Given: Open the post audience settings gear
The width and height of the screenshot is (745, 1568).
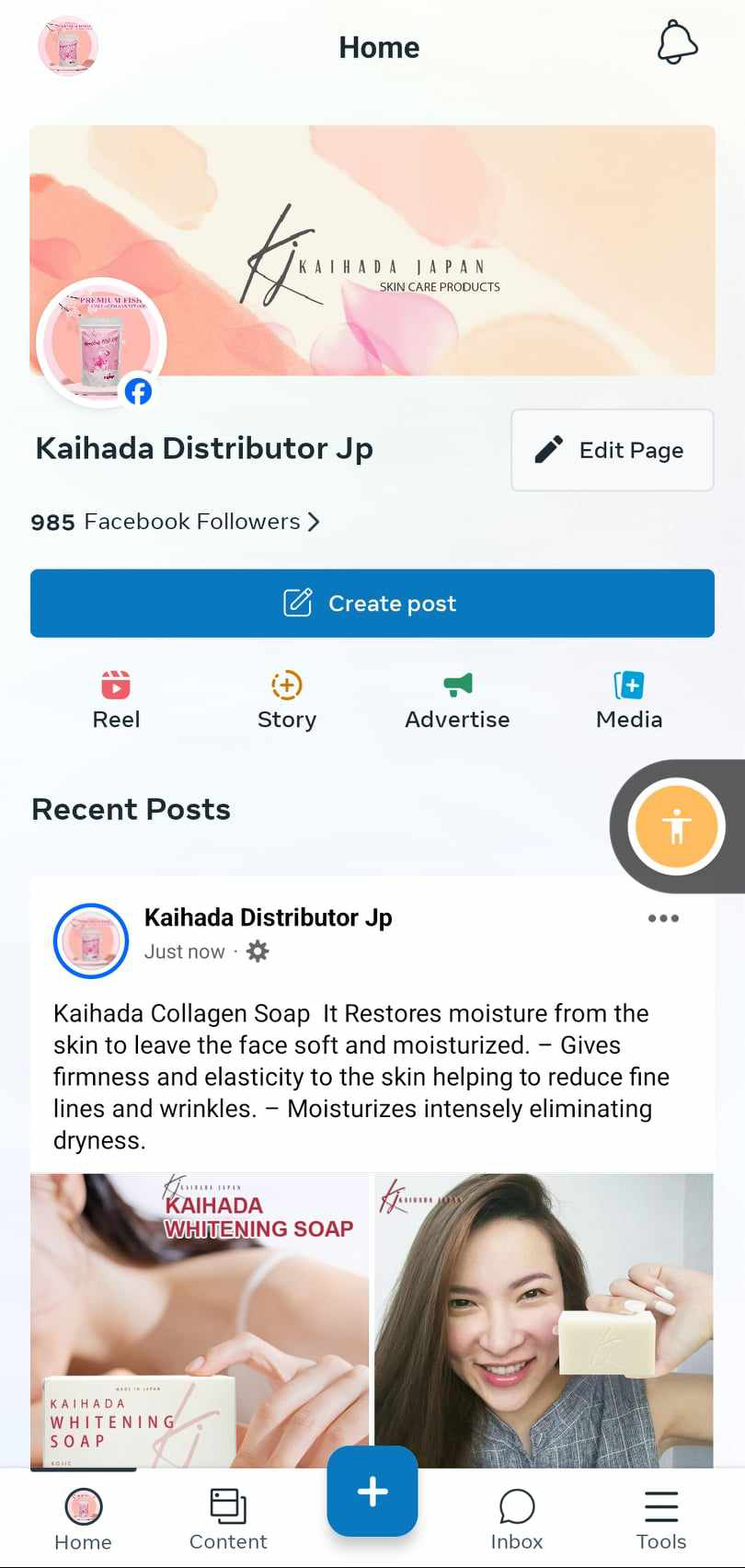Looking at the screenshot, I should [258, 951].
